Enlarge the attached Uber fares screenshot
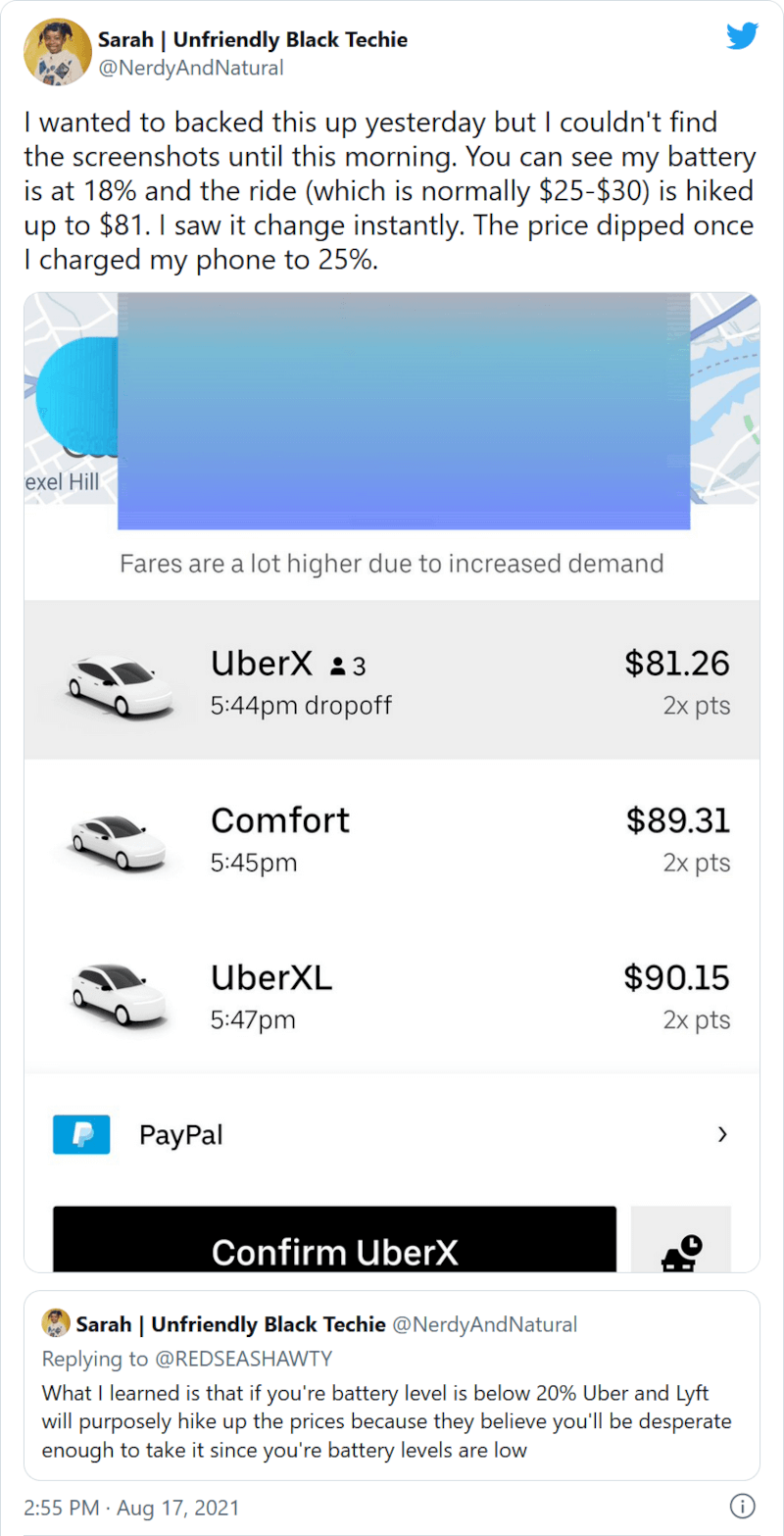The height and width of the screenshot is (1536, 784). pos(391,781)
